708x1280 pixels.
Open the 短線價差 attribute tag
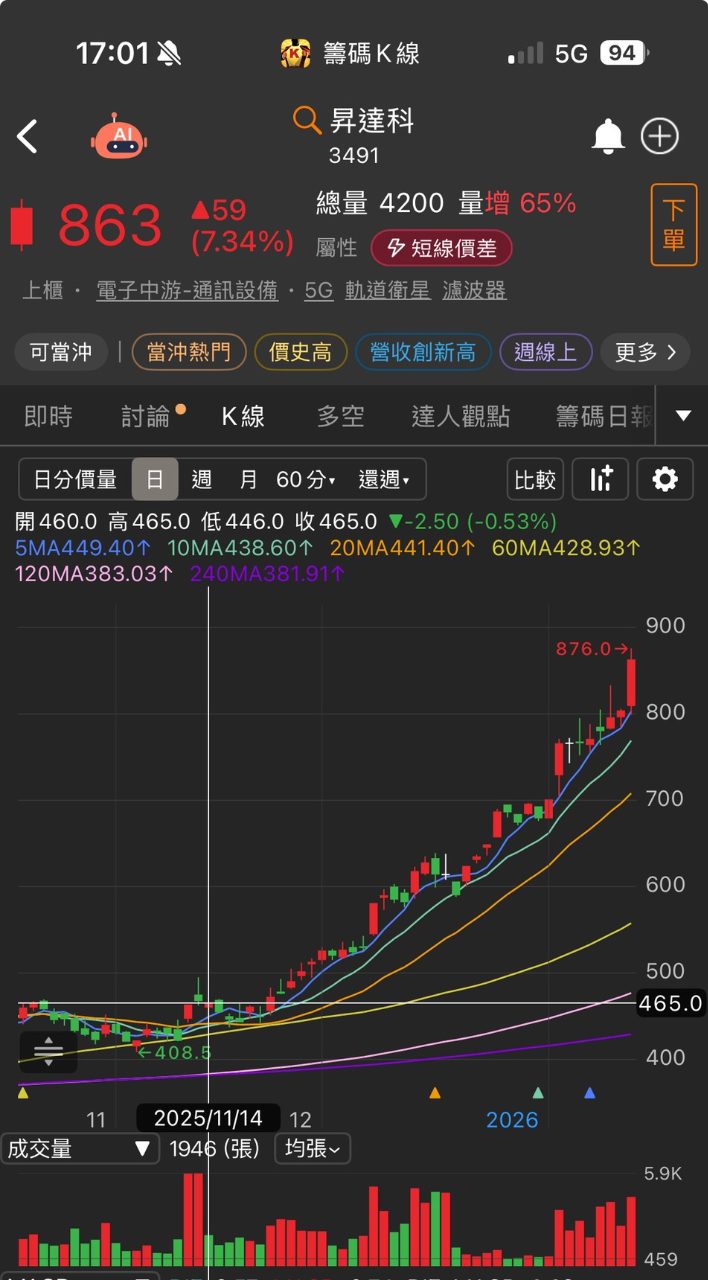(x=441, y=248)
